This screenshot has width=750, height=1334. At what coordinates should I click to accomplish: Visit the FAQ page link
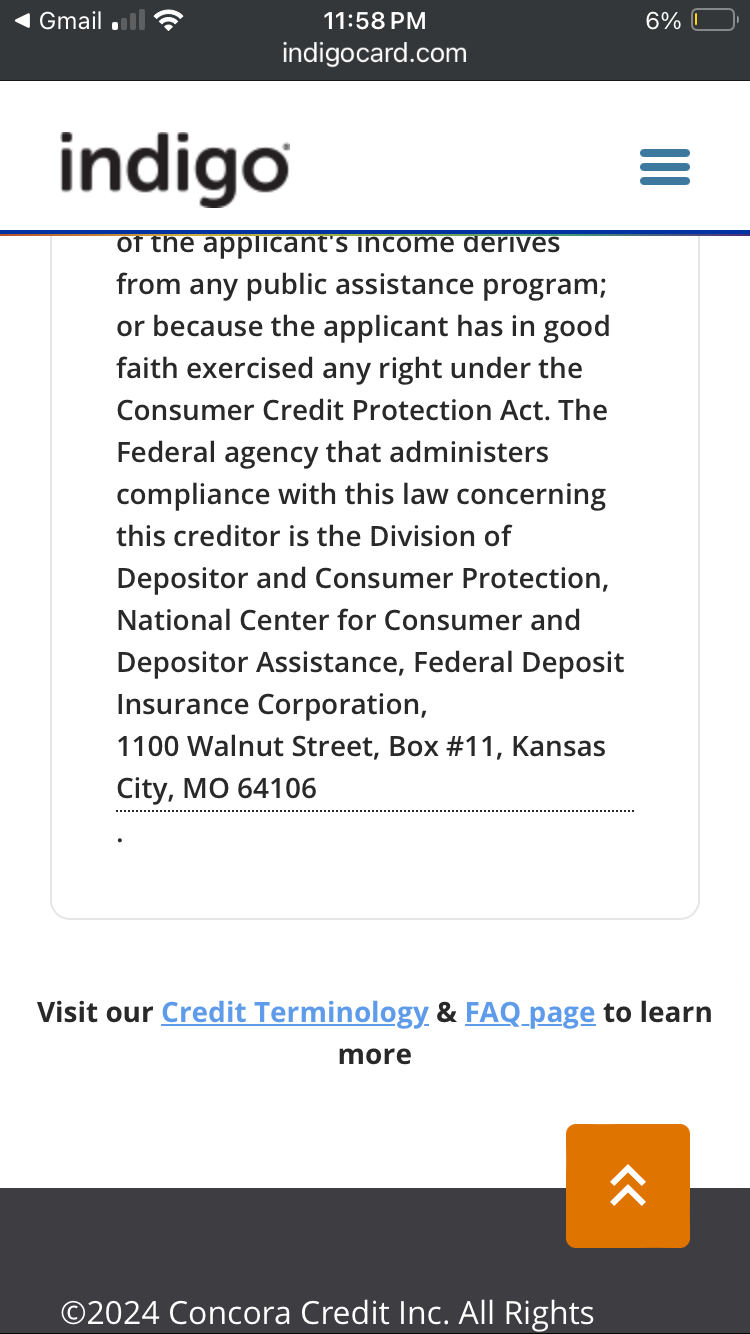pos(530,1012)
